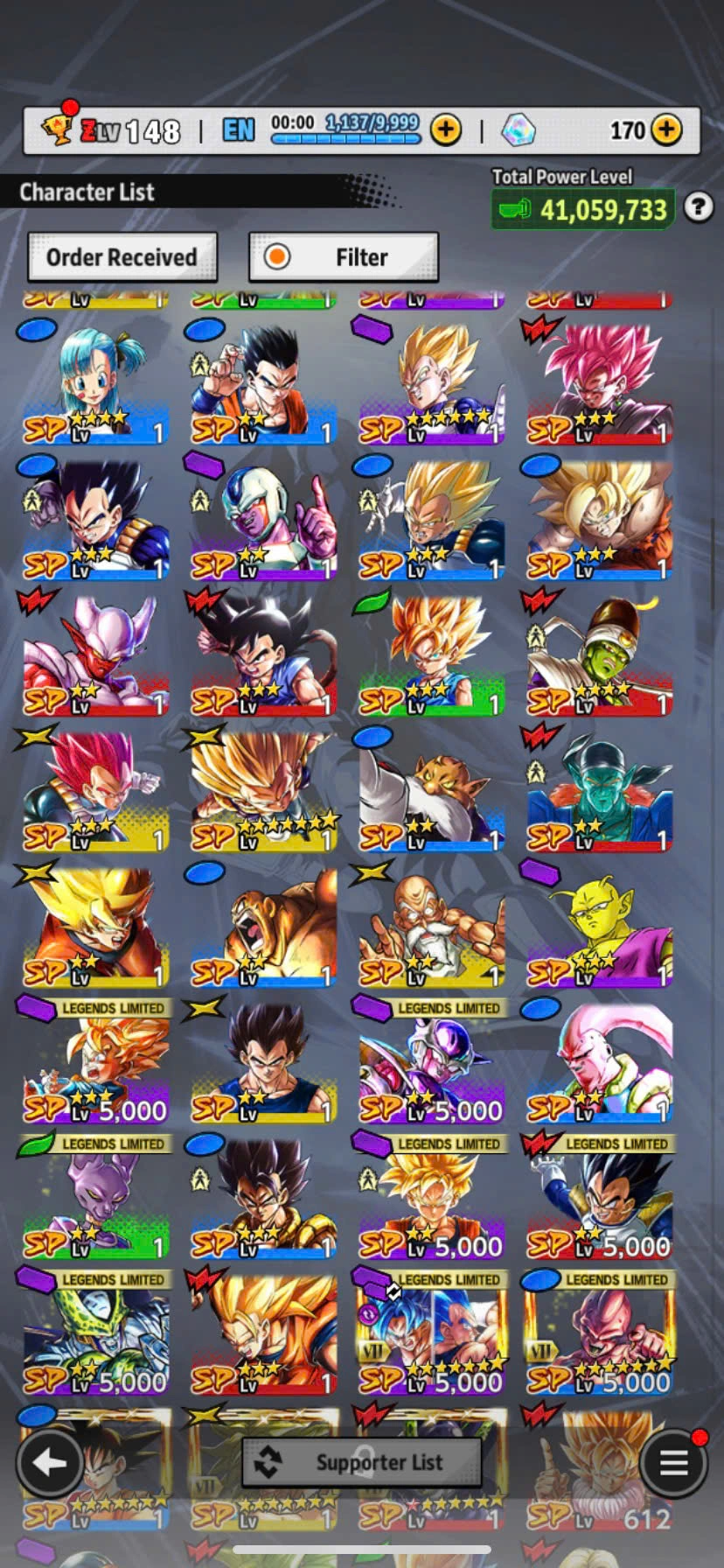Open help for Total Power Level
This screenshot has height=1568, width=724.
tap(698, 207)
